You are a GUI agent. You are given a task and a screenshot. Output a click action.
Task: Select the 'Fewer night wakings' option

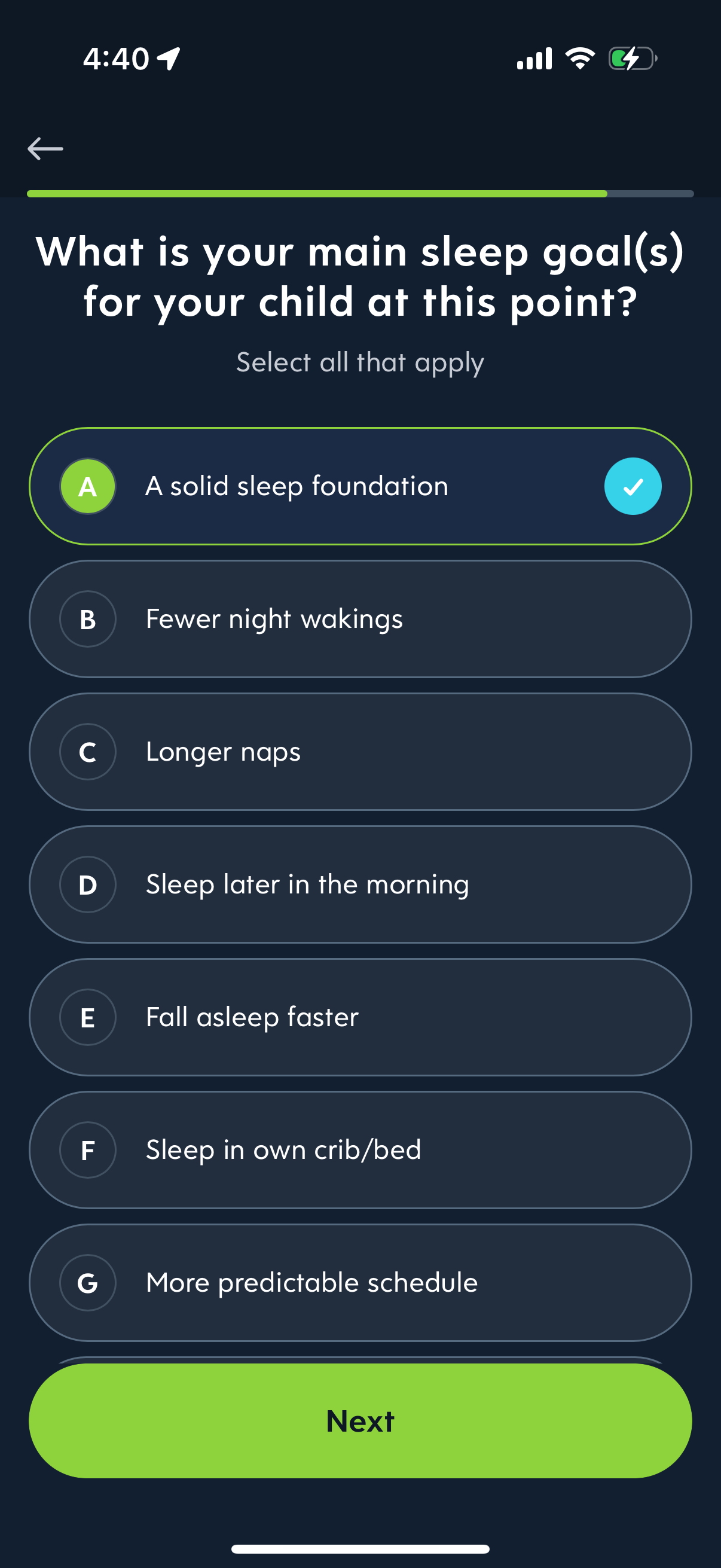360,618
